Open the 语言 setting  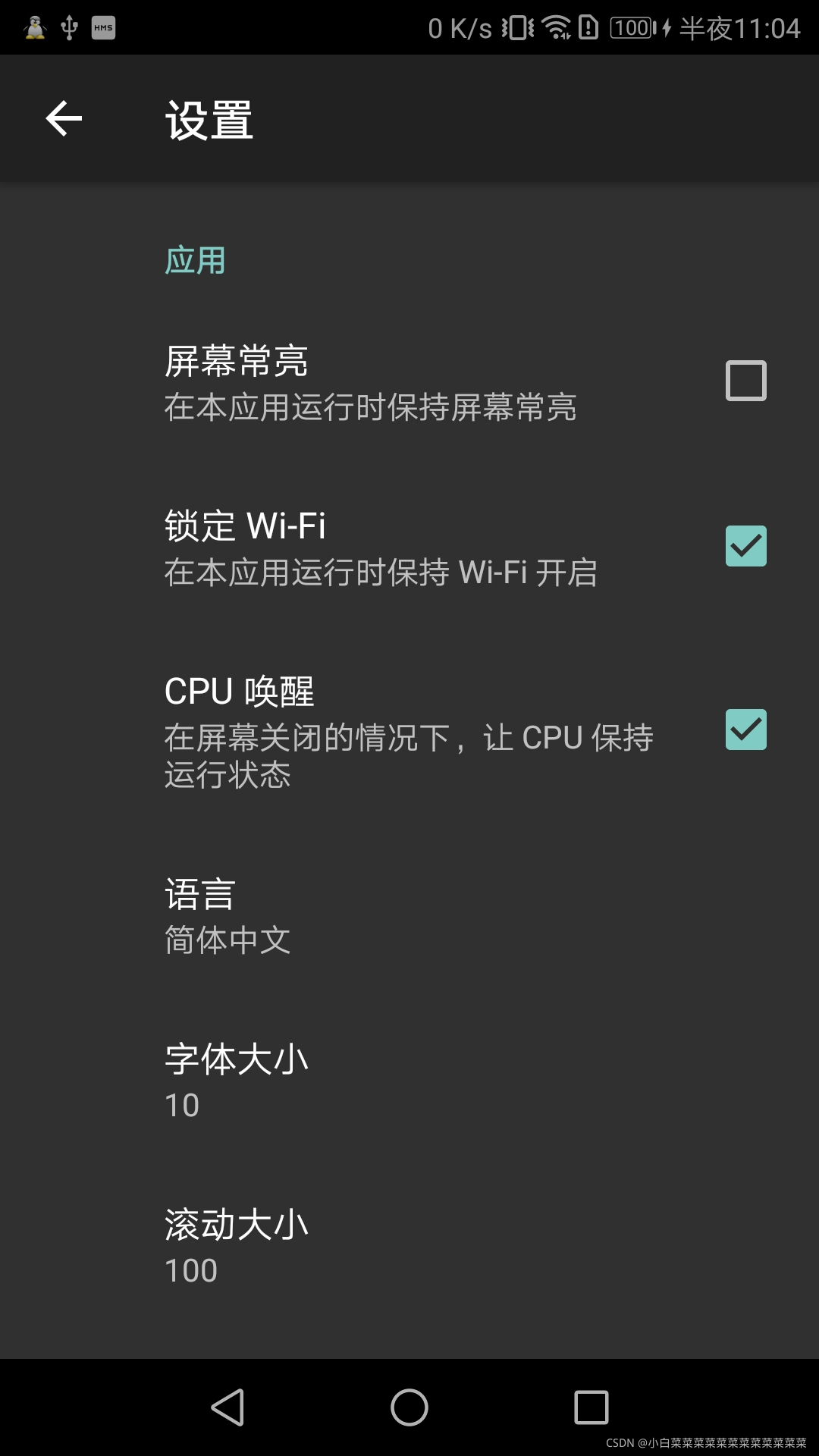(x=409, y=916)
